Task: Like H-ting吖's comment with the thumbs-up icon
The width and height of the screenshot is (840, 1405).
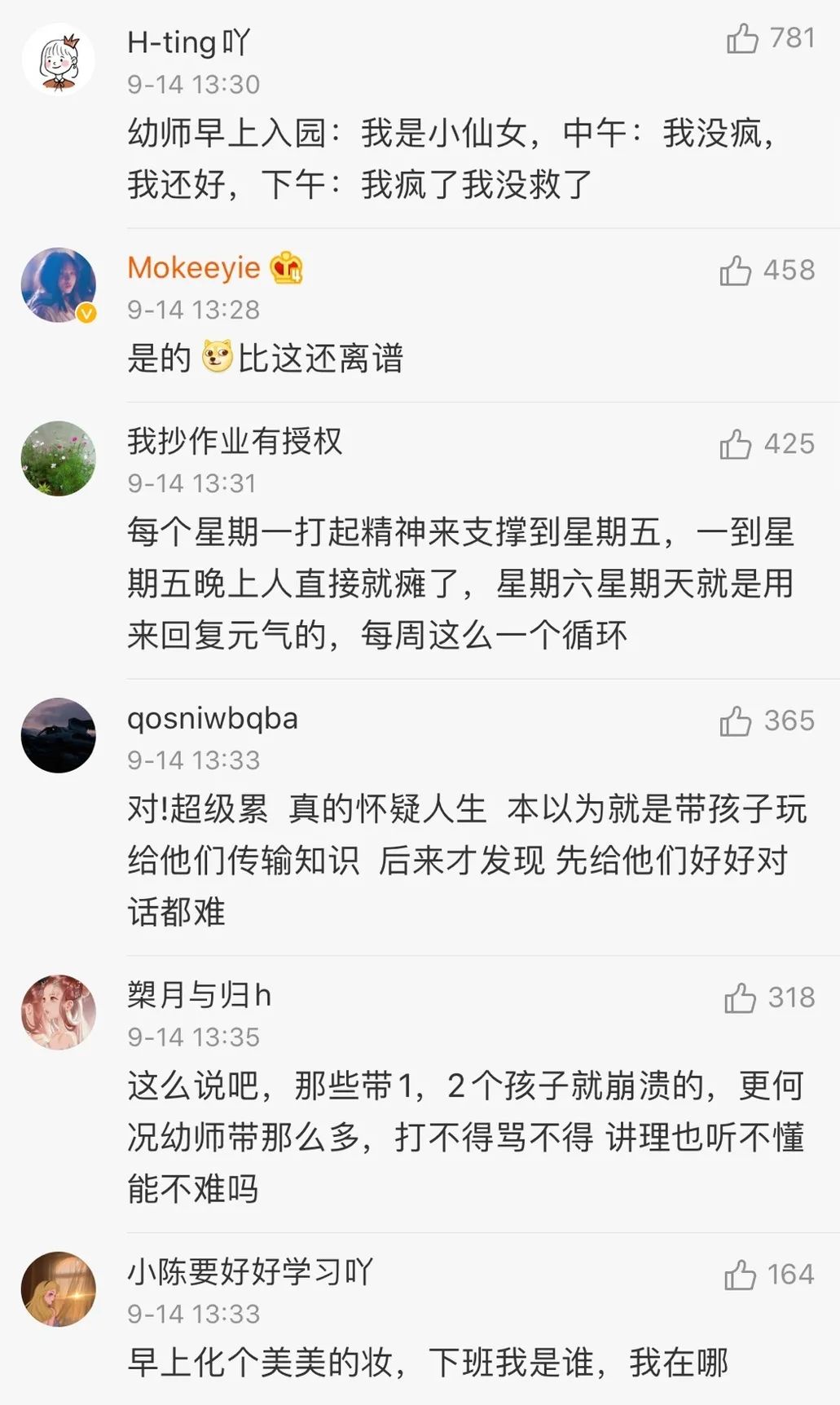Action: click(x=742, y=37)
